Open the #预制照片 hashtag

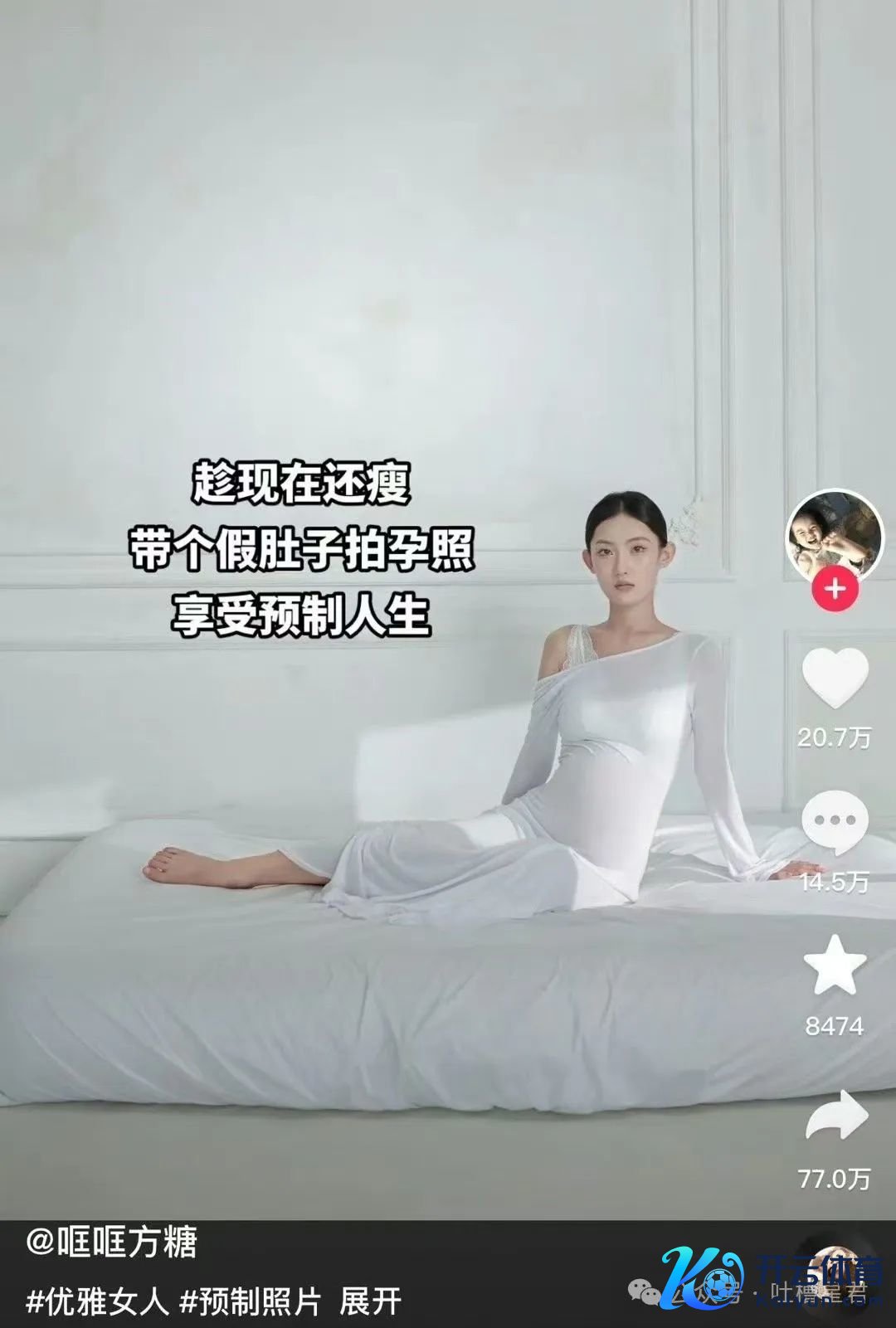(x=250, y=1301)
